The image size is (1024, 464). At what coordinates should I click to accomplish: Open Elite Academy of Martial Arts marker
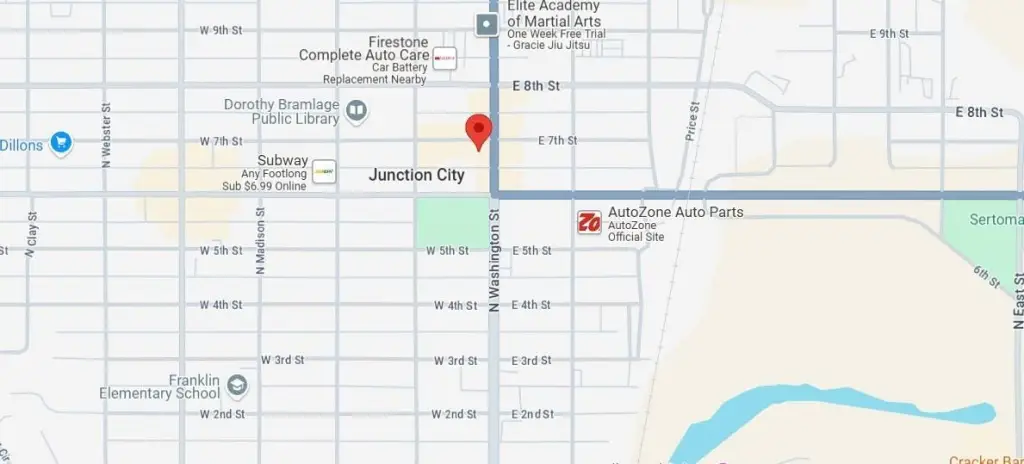click(487, 24)
